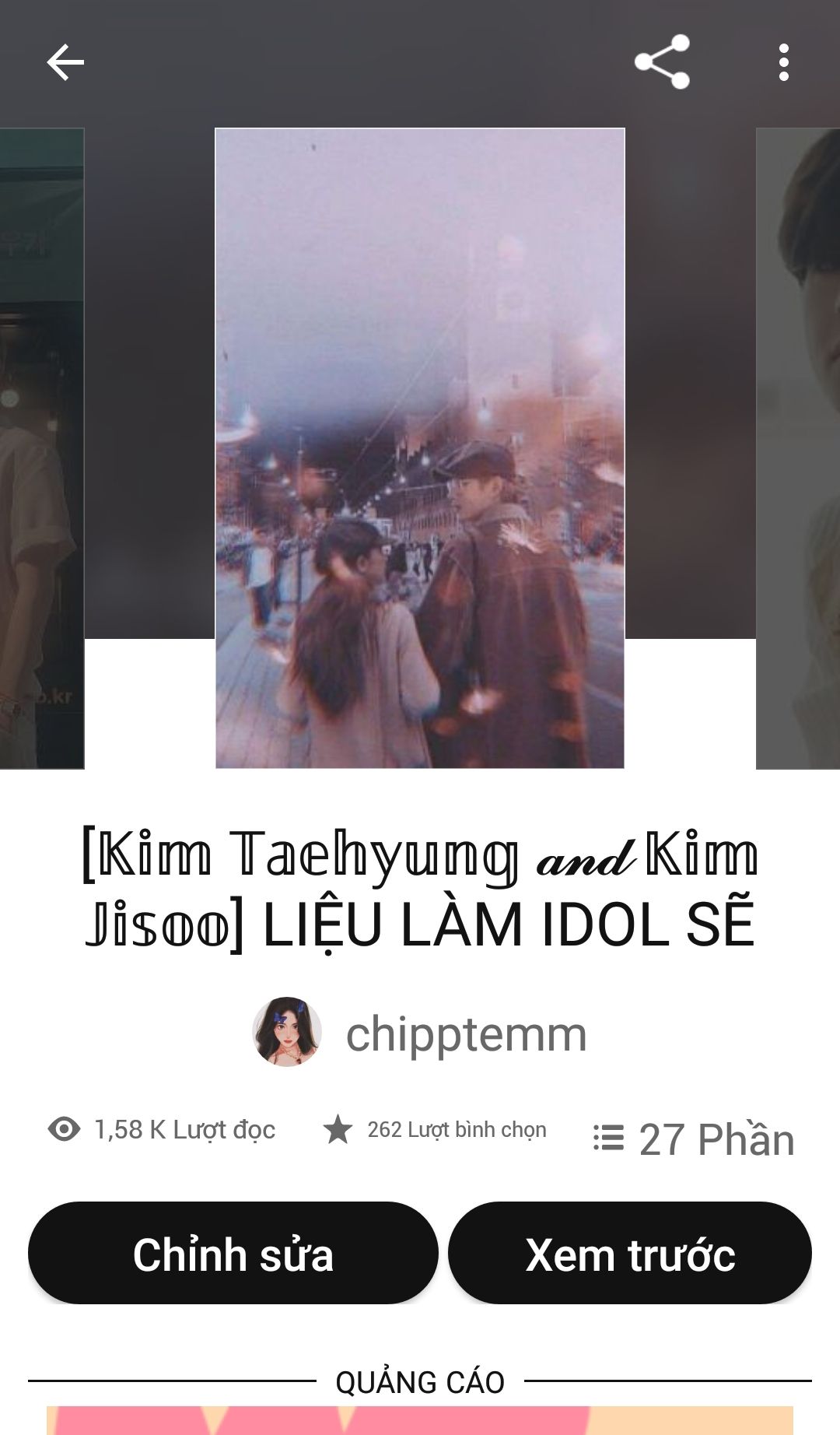Go back using the arrow icon
Screen dimensions: 840x1435
pos(65,62)
